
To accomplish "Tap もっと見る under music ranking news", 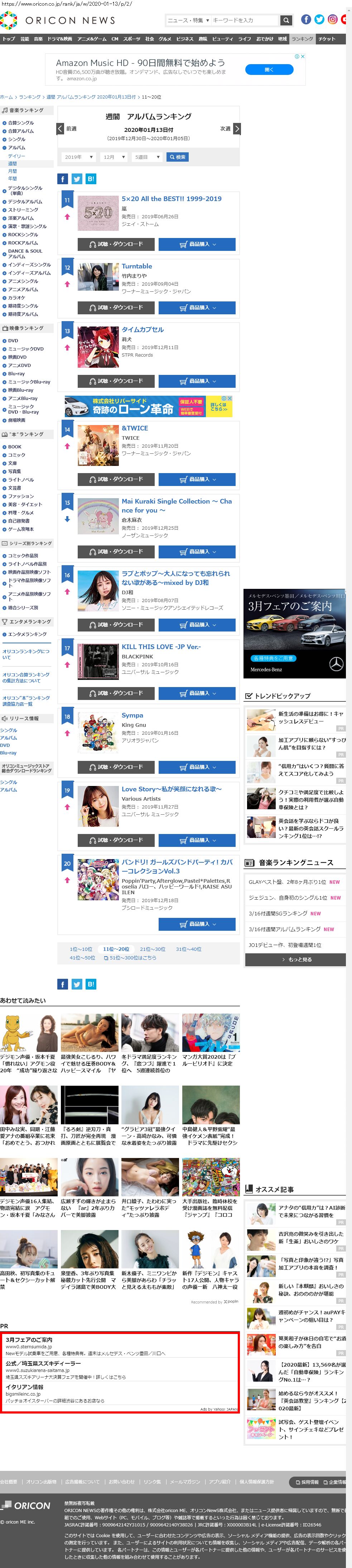I will click(x=296, y=960).
